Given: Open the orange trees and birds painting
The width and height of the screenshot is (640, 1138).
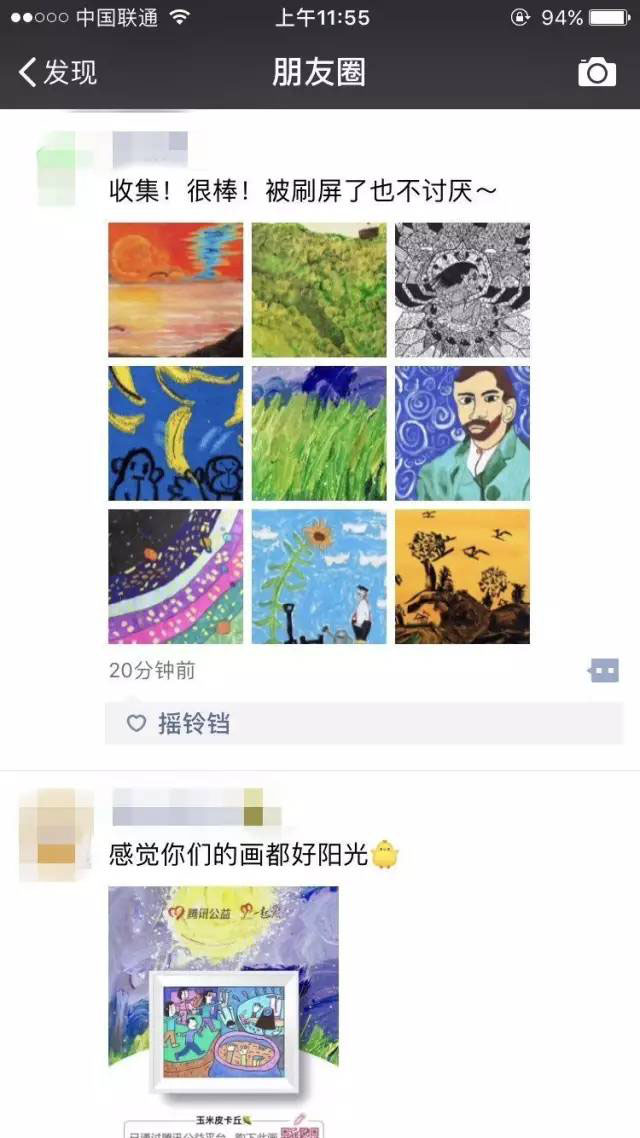Looking at the screenshot, I should click(x=462, y=576).
